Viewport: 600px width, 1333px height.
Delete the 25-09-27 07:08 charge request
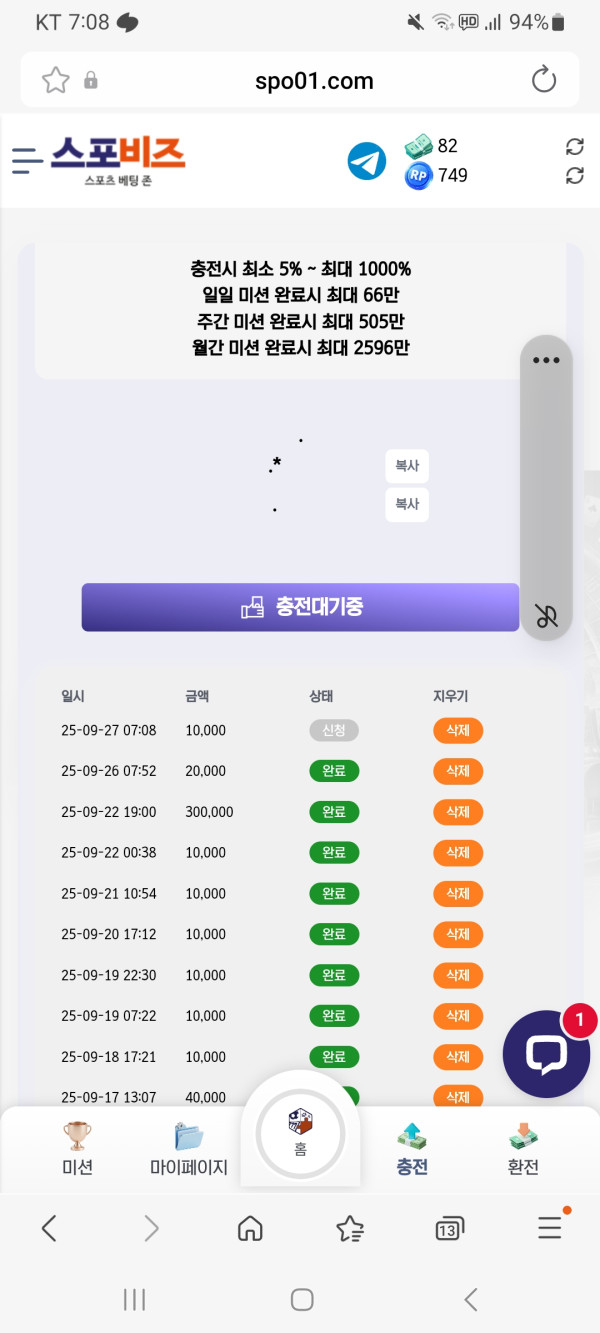click(457, 730)
